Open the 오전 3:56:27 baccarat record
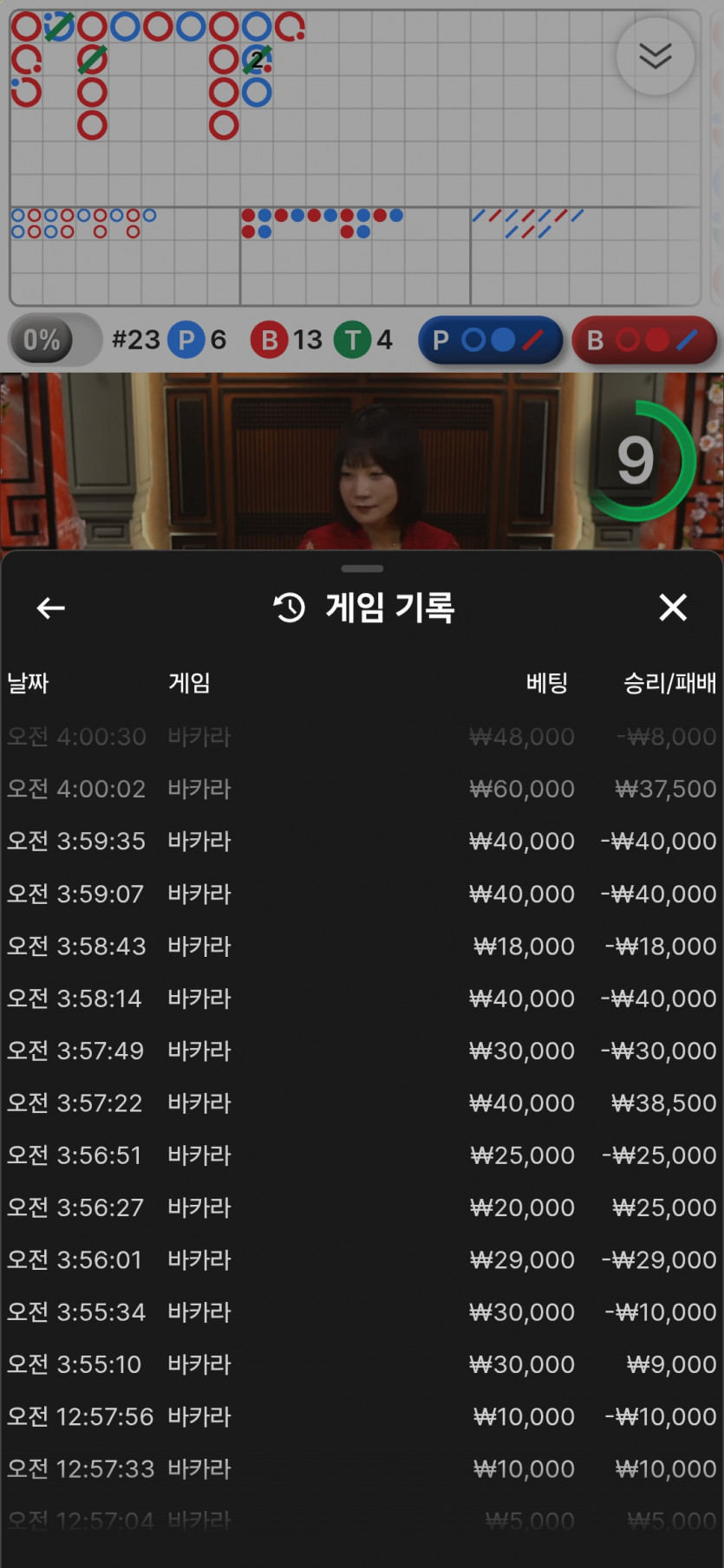 362,1207
